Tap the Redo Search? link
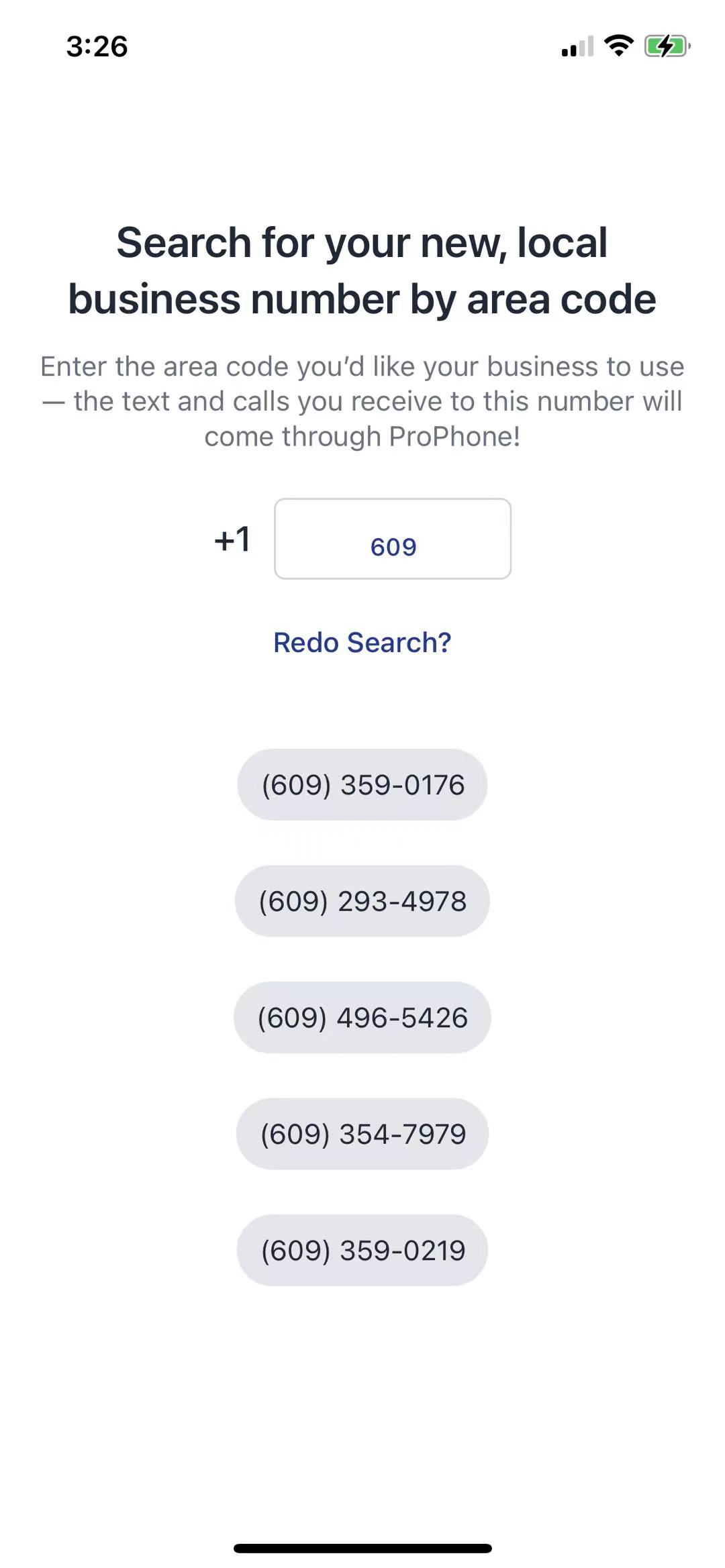Image resolution: width=725 pixels, height=1568 pixels. (x=362, y=642)
